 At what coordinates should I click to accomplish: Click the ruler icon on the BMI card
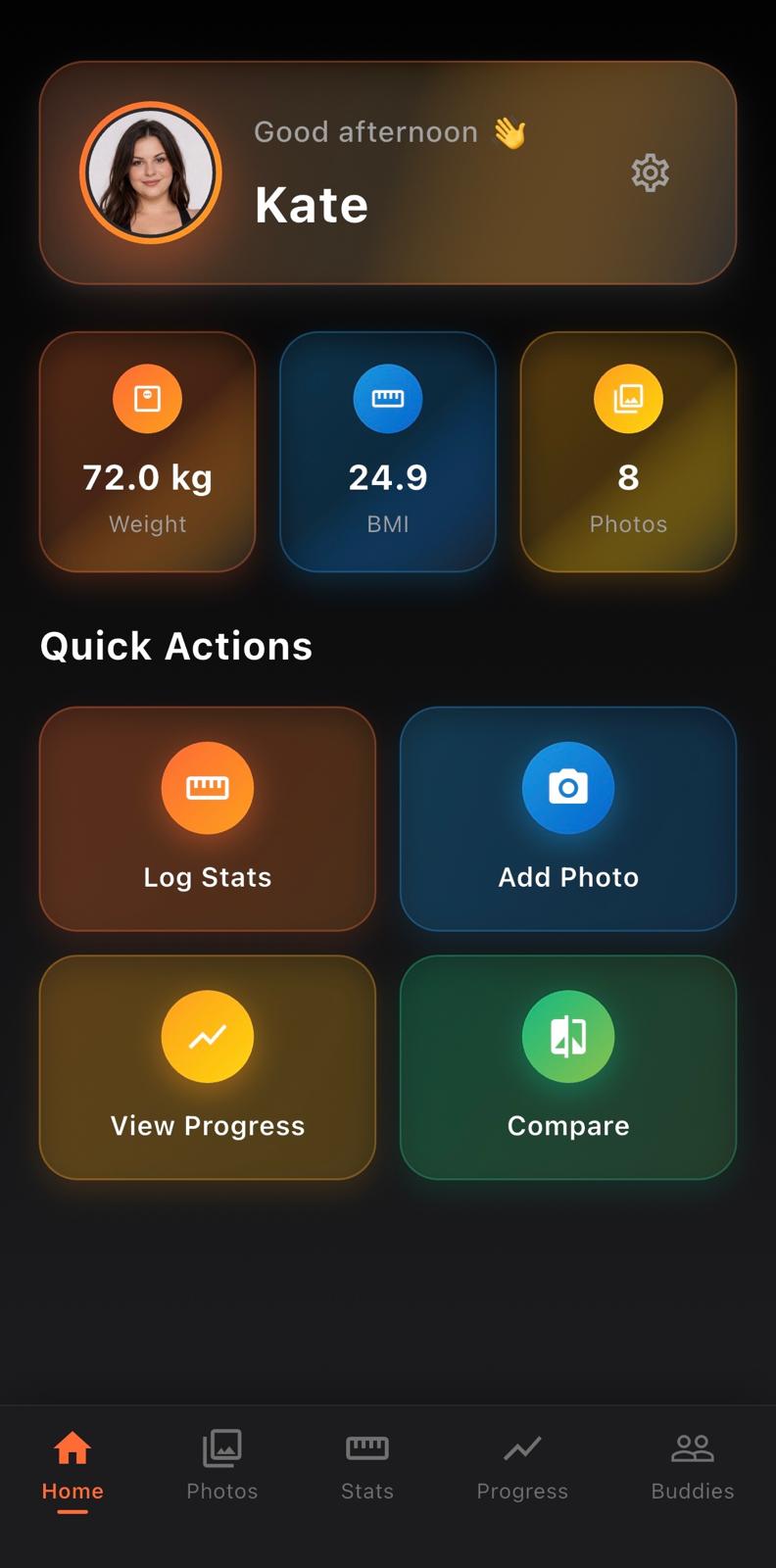click(387, 398)
